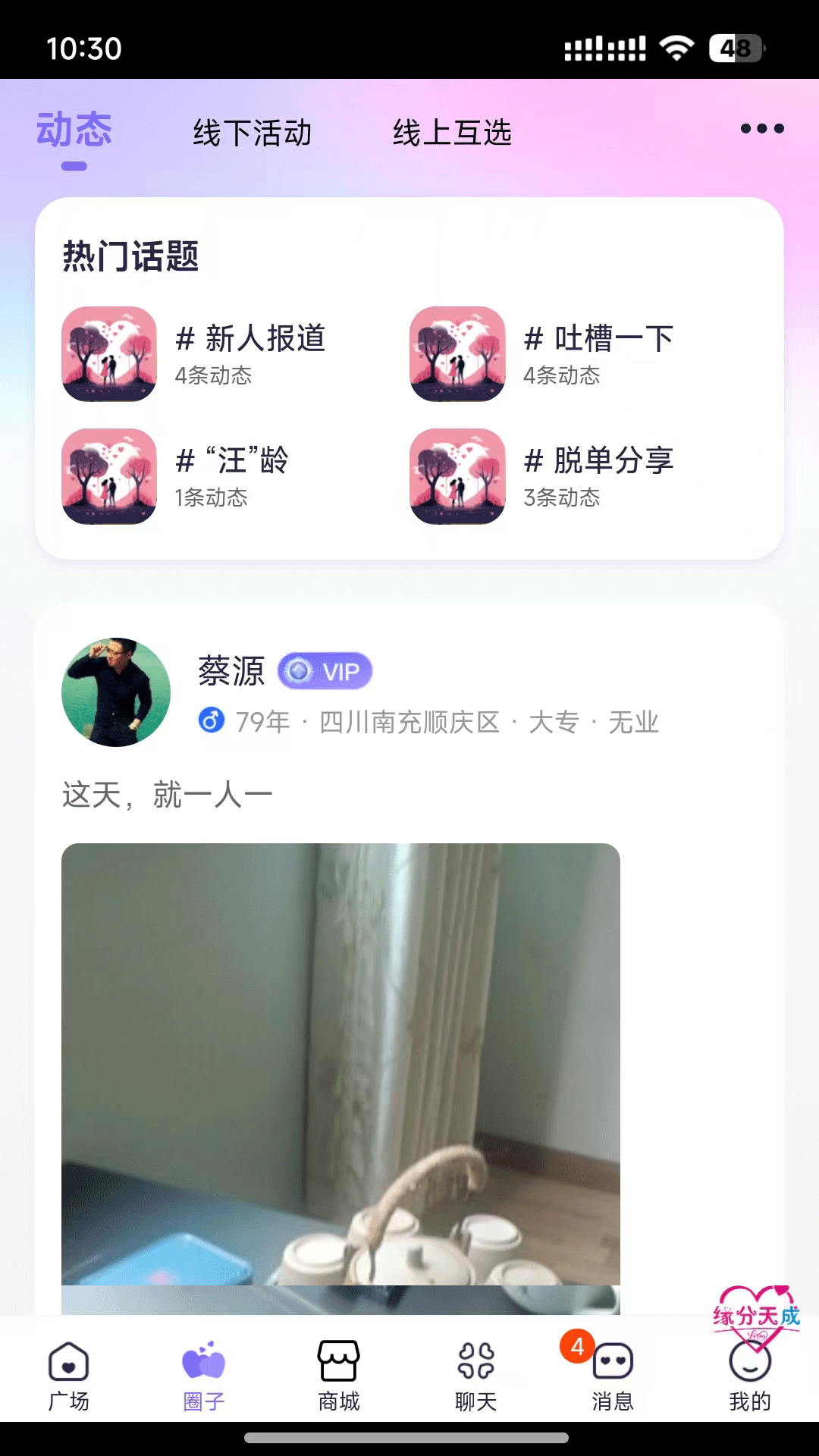Click the VIP badge next to 蔡源

(326, 671)
